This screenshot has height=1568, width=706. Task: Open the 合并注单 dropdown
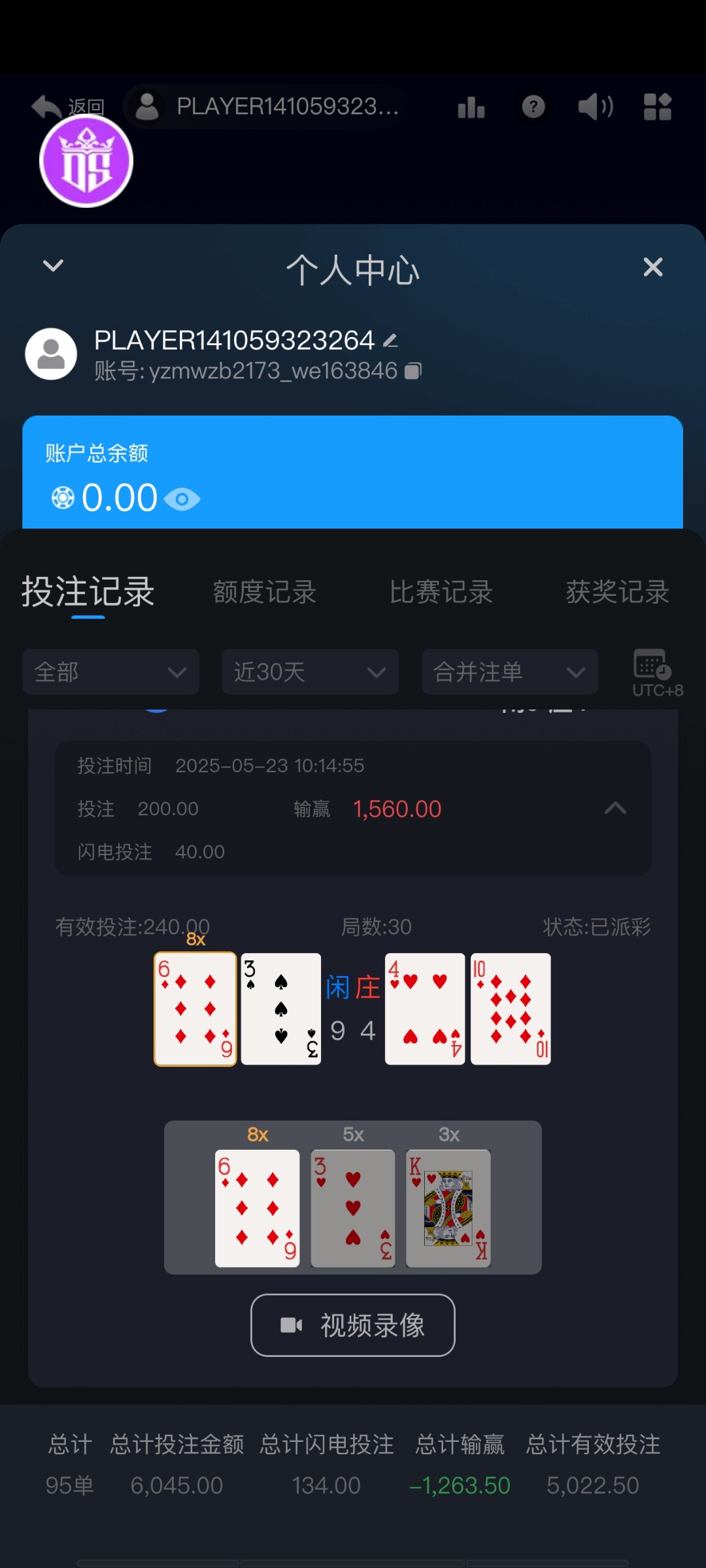(x=510, y=672)
